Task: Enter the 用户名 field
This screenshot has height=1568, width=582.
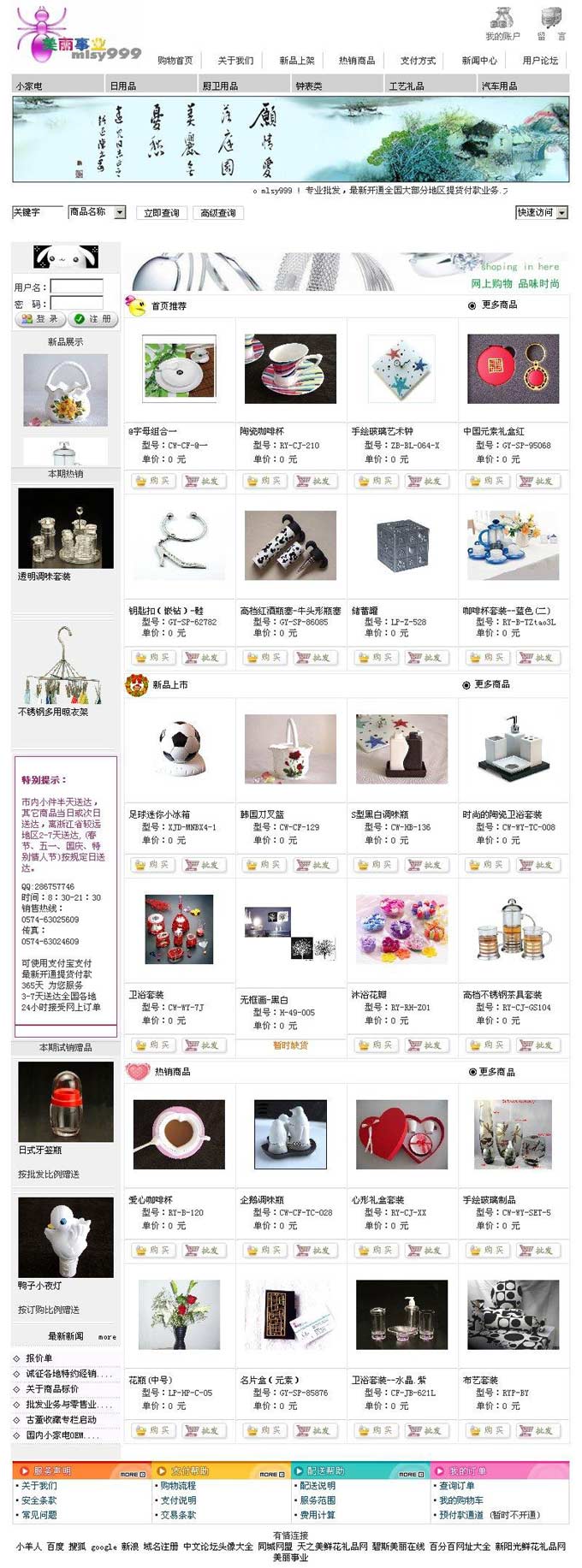Action: tap(76, 287)
